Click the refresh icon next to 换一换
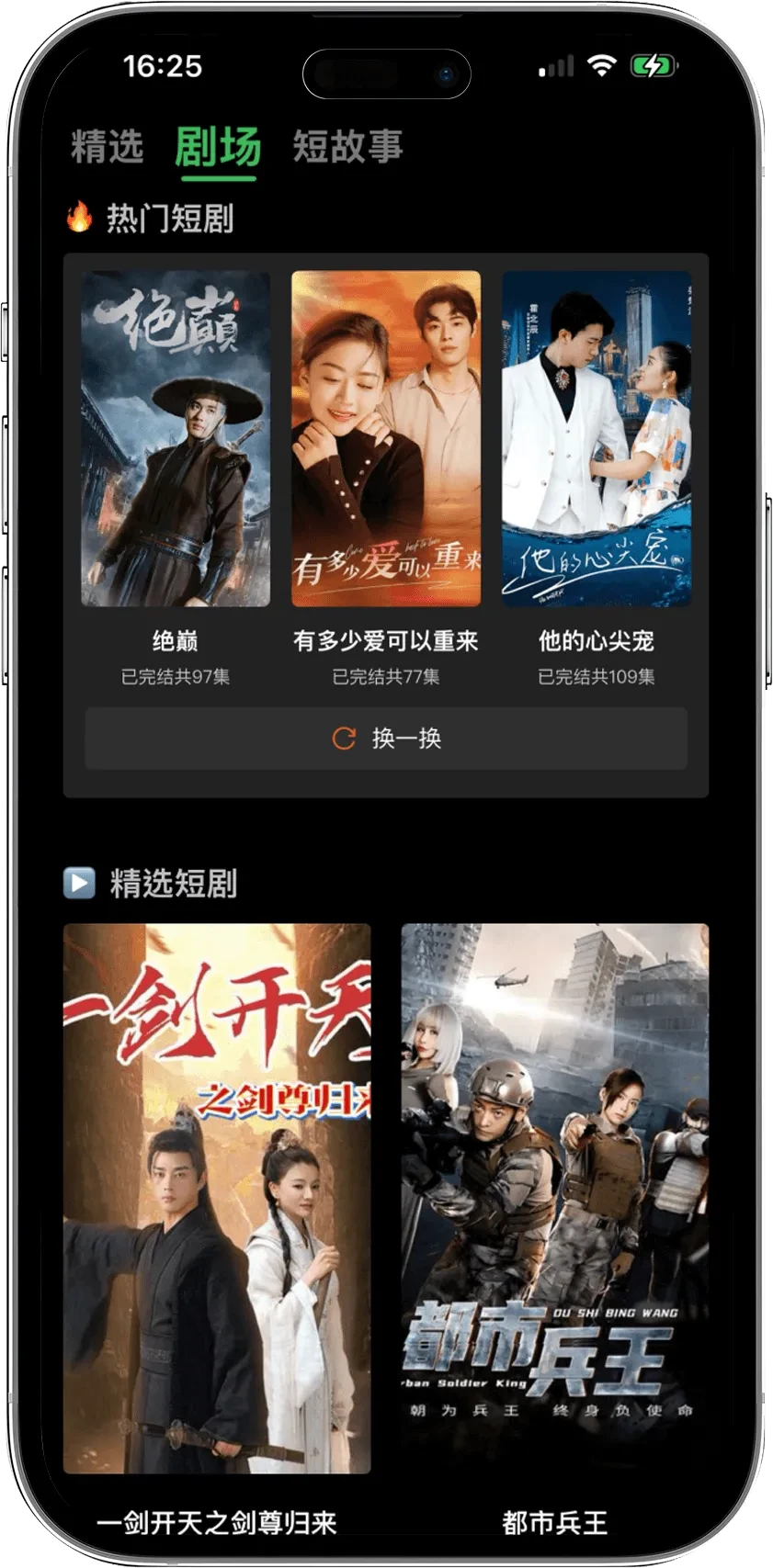Screen dimensions: 773x1568 (341, 738)
